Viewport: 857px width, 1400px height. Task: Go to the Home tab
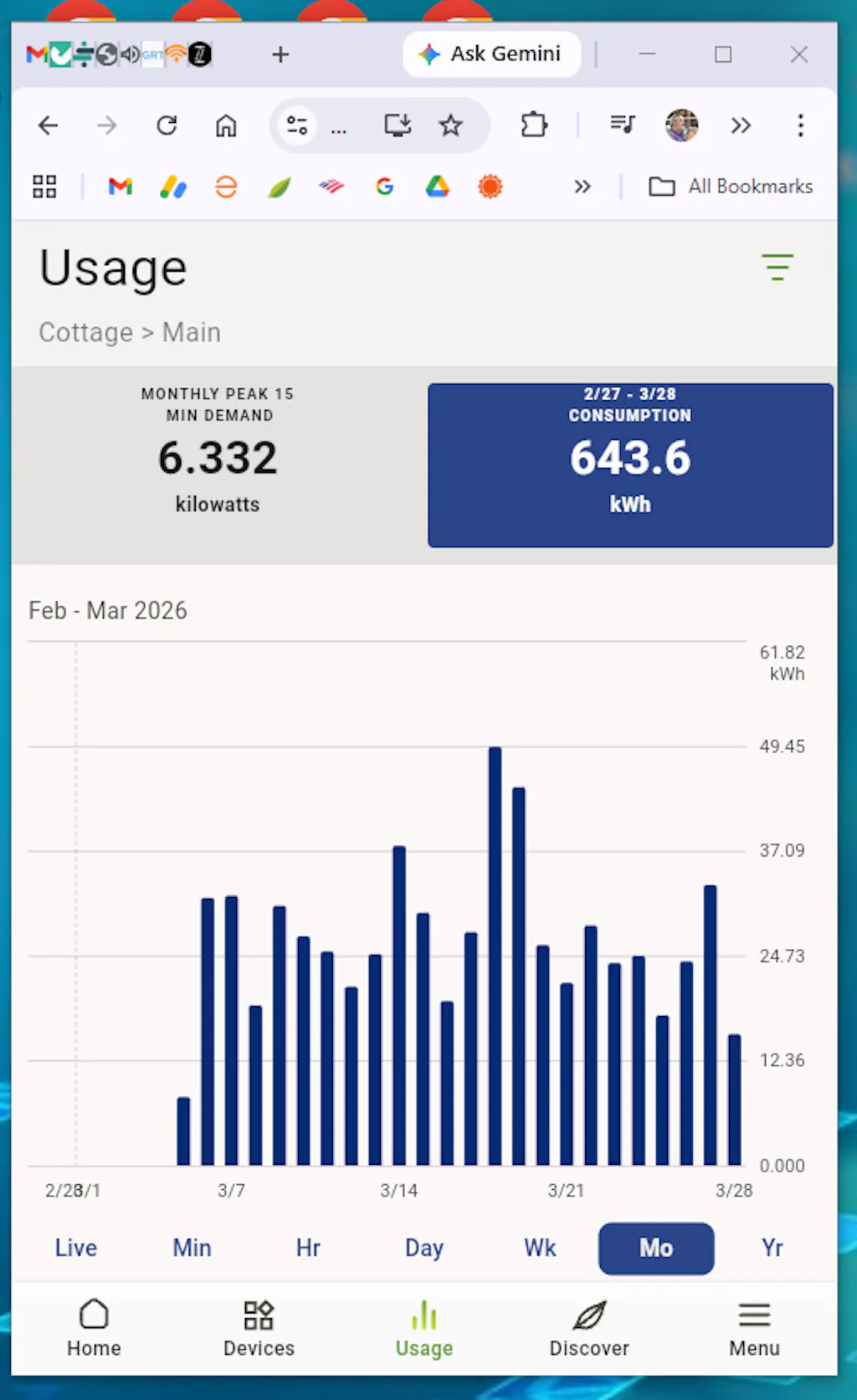(x=94, y=1327)
